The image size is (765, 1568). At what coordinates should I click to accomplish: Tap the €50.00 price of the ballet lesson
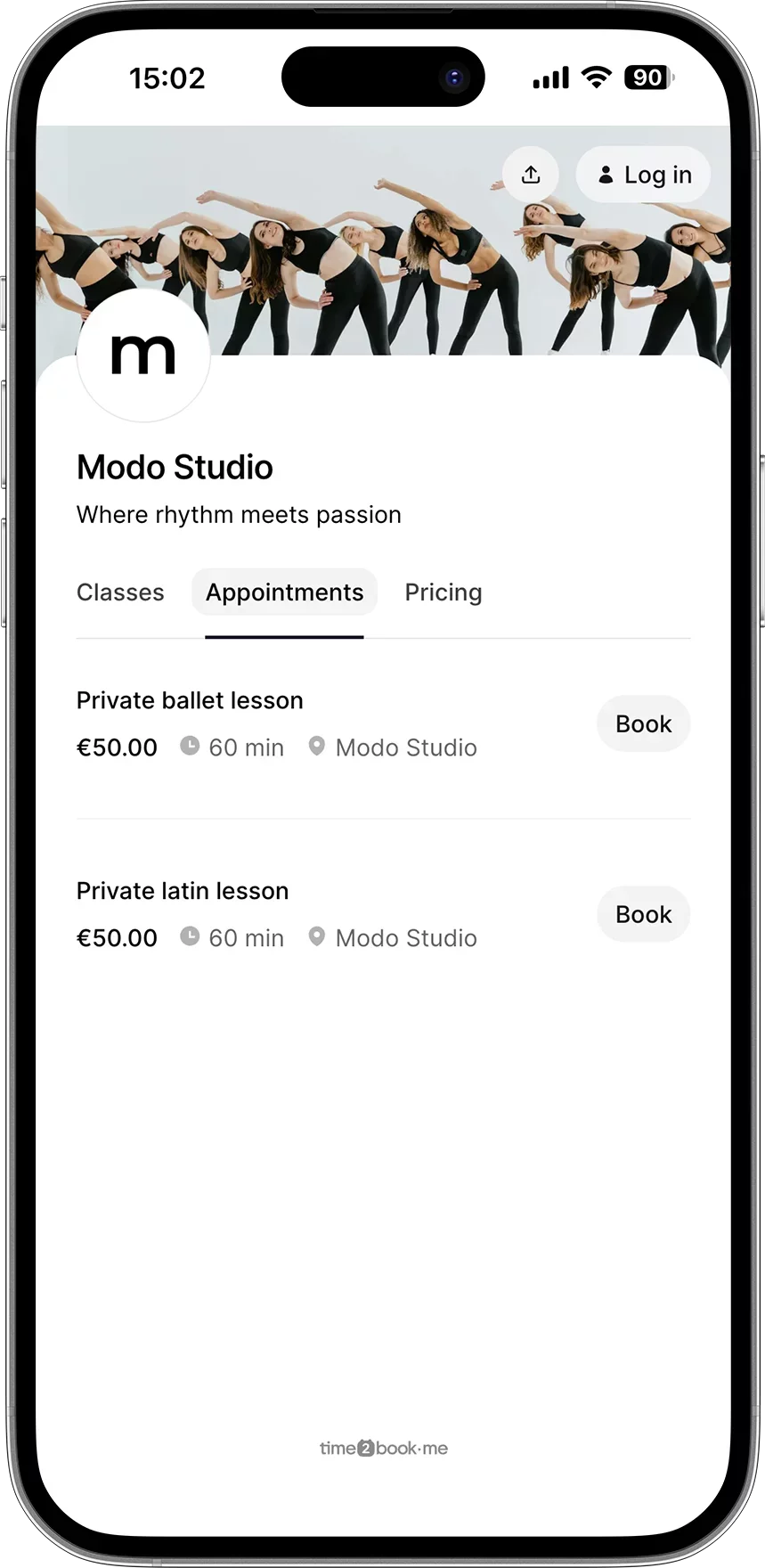pos(116,746)
